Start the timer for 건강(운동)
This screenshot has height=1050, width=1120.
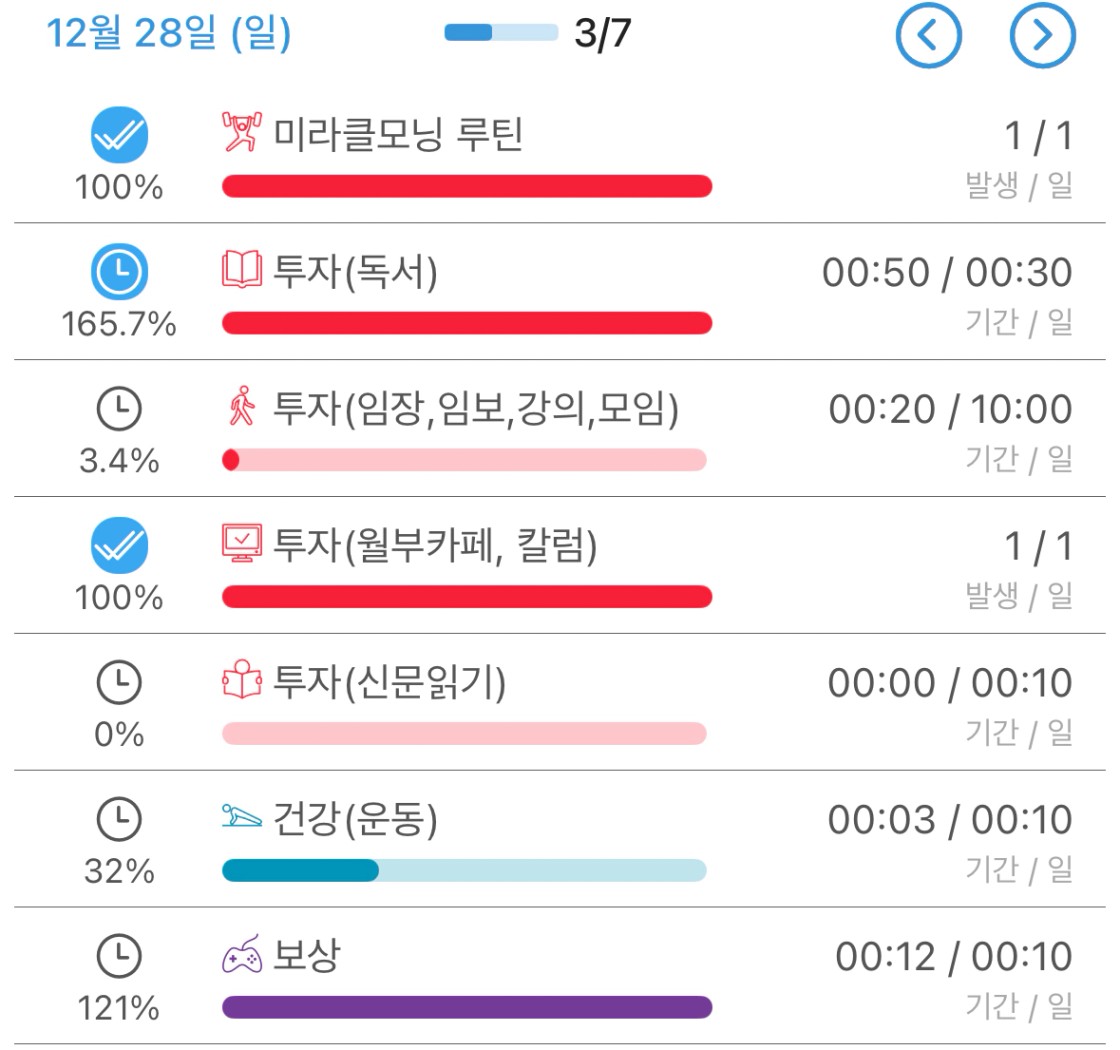tap(120, 820)
